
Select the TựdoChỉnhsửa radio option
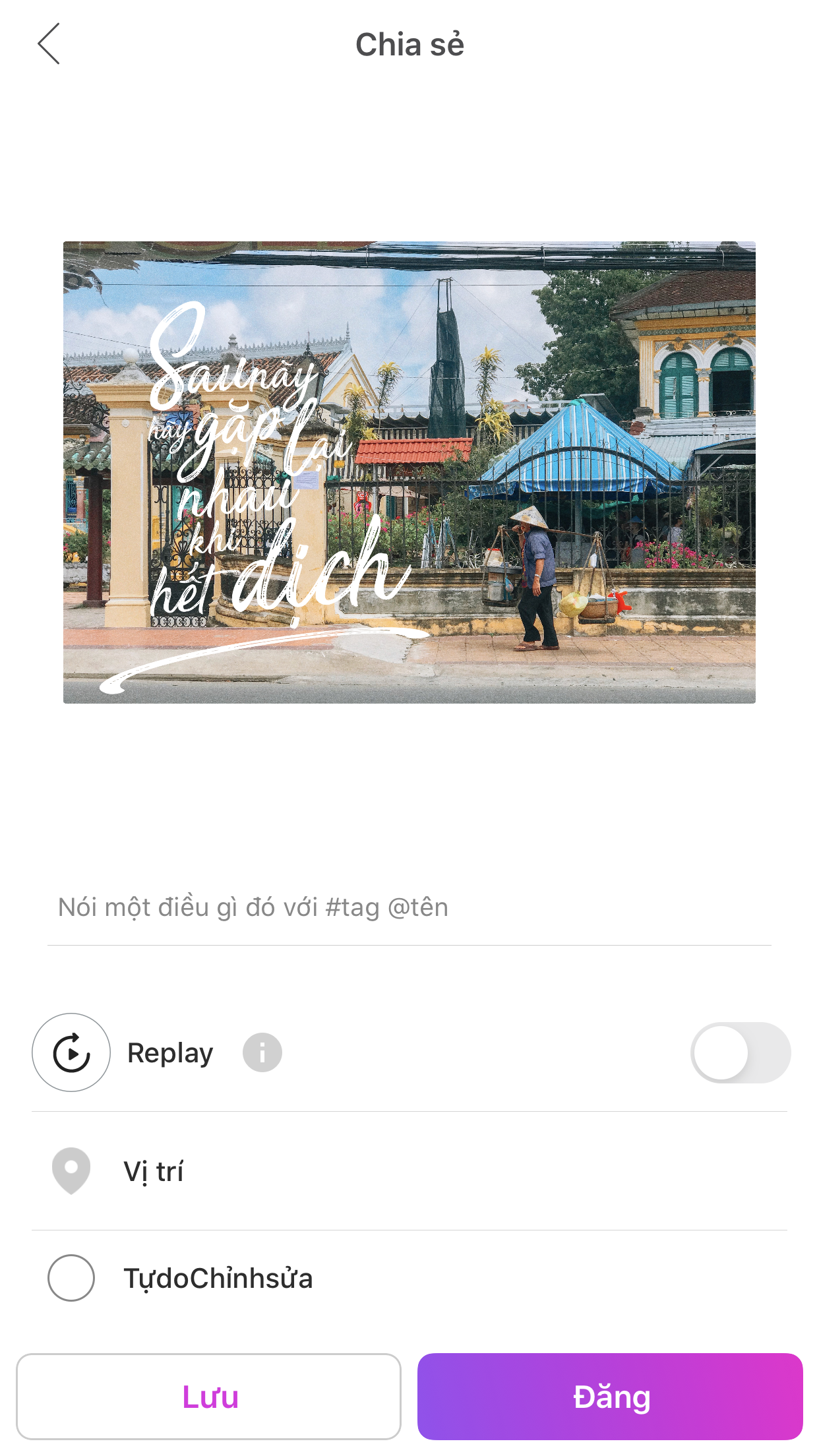point(71,1278)
